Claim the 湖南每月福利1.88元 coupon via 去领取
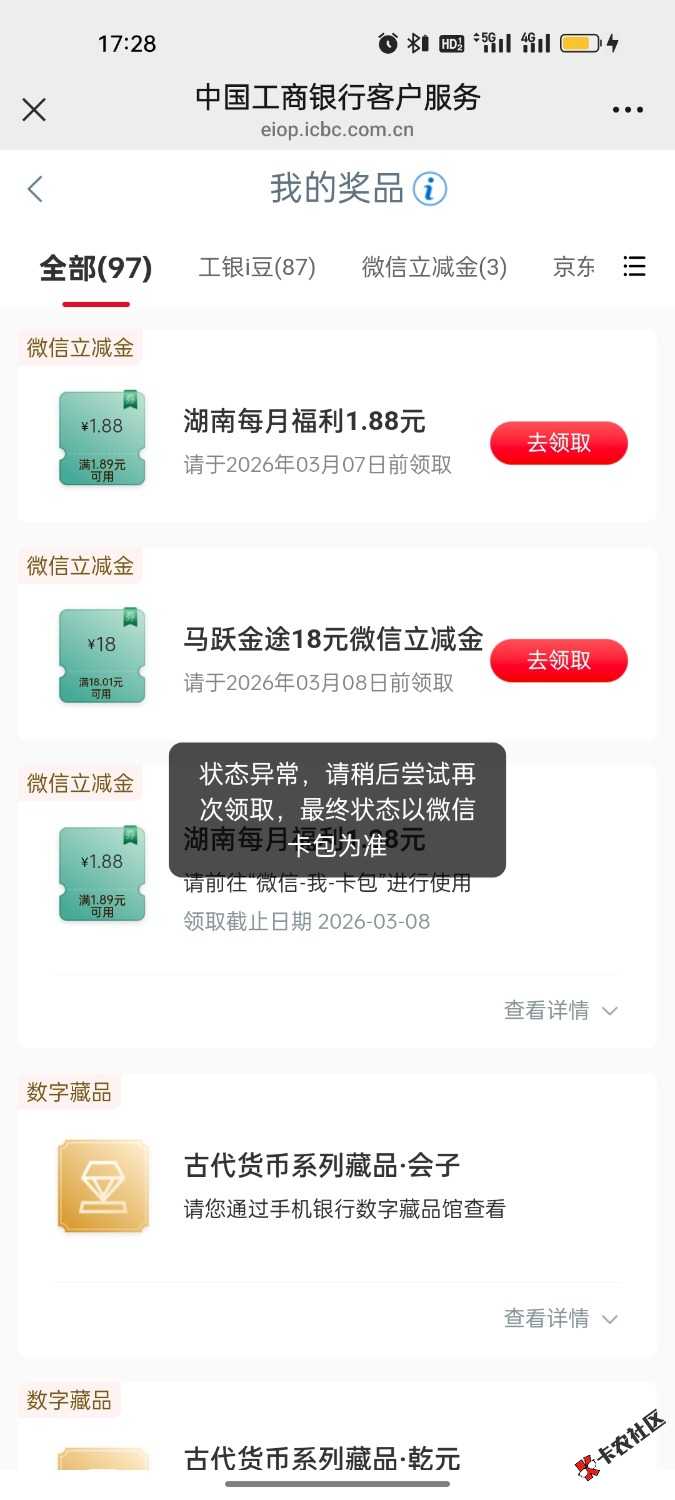Image resolution: width=675 pixels, height=1500 pixels. tap(558, 443)
